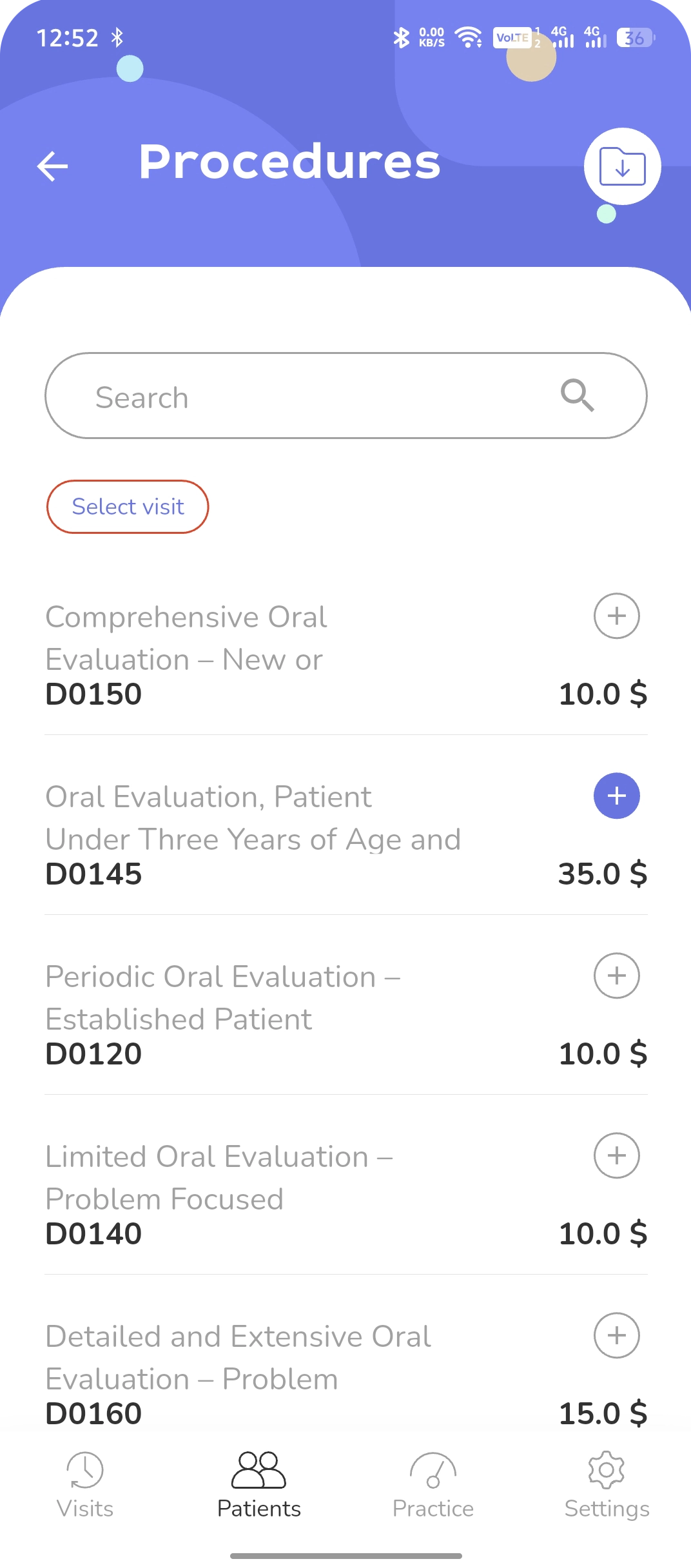Open the Select visit chooser
This screenshot has height=1568, width=691.
[127, 507]
